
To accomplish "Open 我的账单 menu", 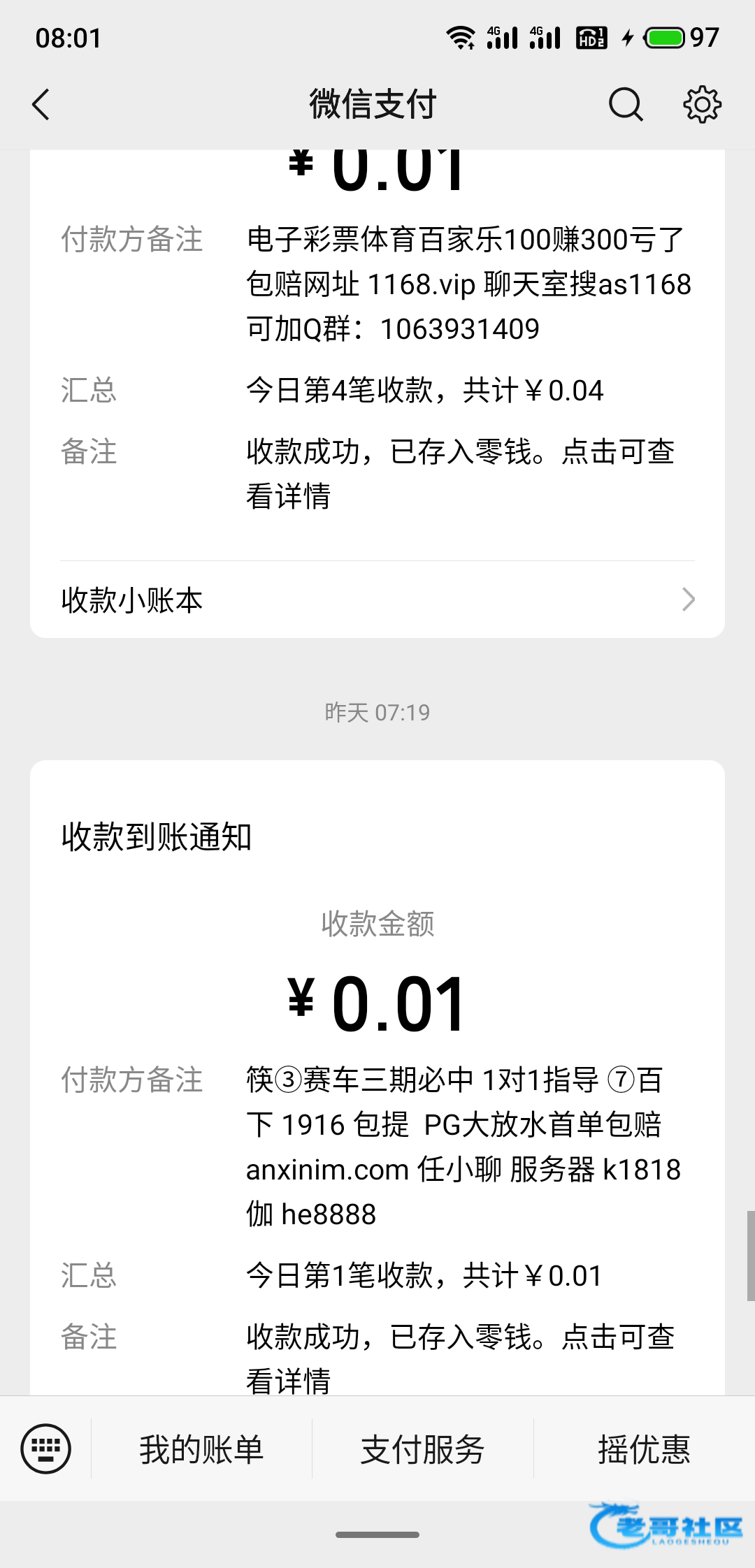I will 201,1449.
